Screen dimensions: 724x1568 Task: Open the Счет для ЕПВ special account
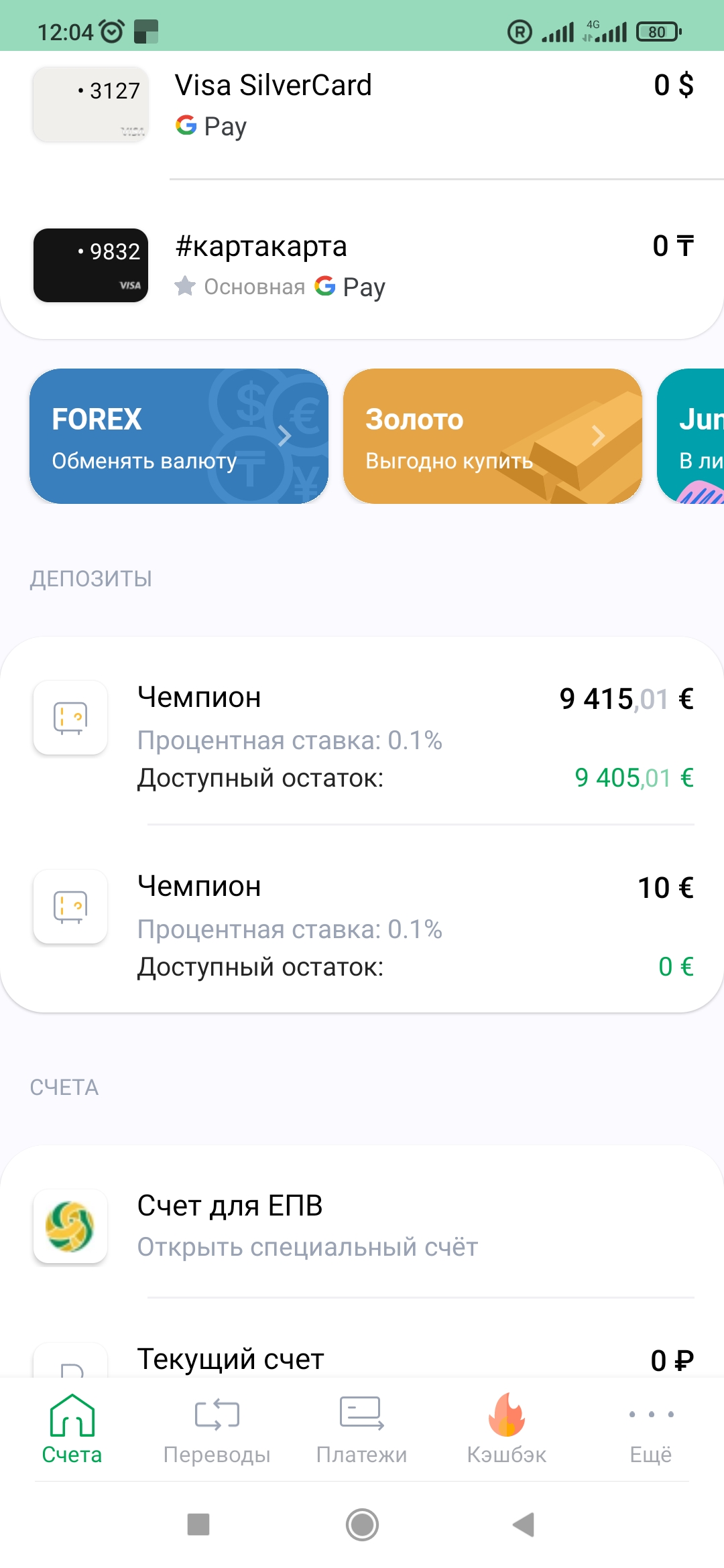coord(362,1225)
